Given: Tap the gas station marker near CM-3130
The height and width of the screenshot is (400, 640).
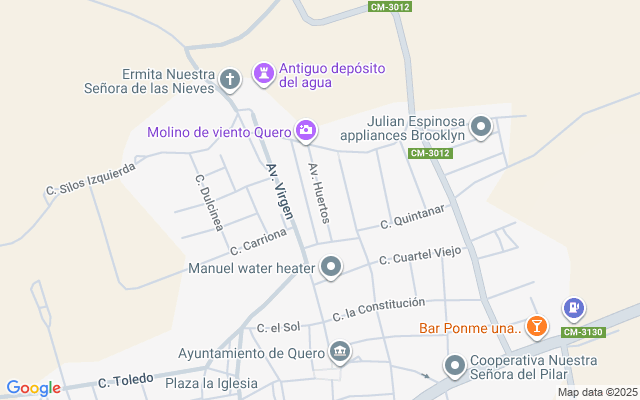Looking at the screenshot, I should point(574,308).
